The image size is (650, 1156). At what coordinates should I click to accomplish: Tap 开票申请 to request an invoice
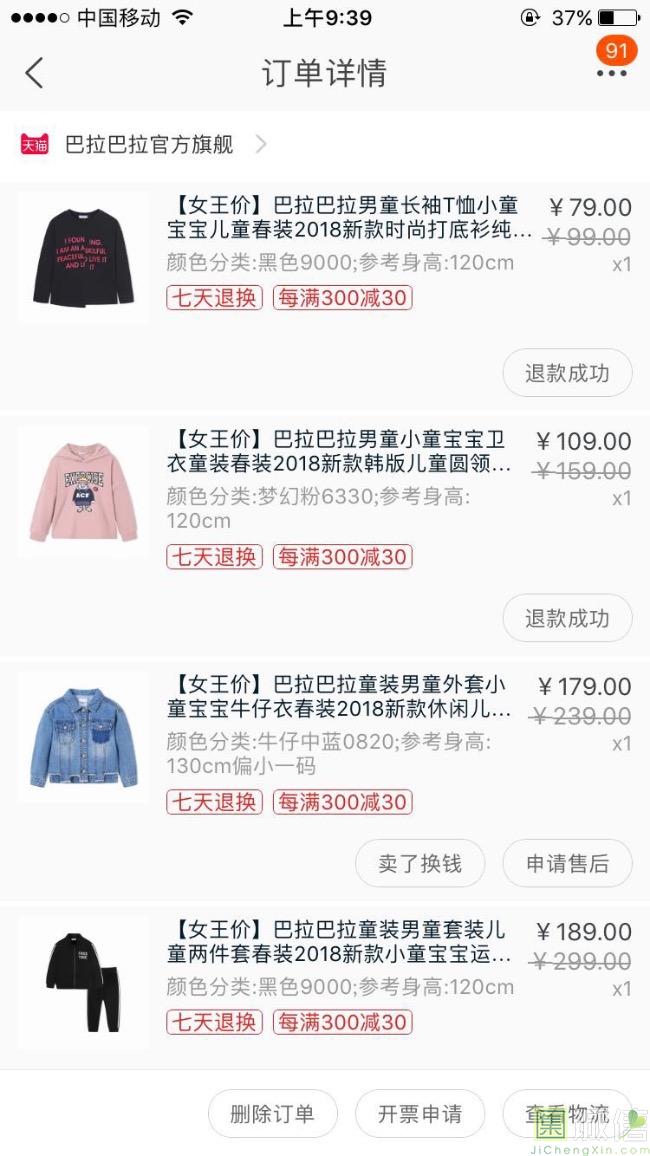[420, 1114]
